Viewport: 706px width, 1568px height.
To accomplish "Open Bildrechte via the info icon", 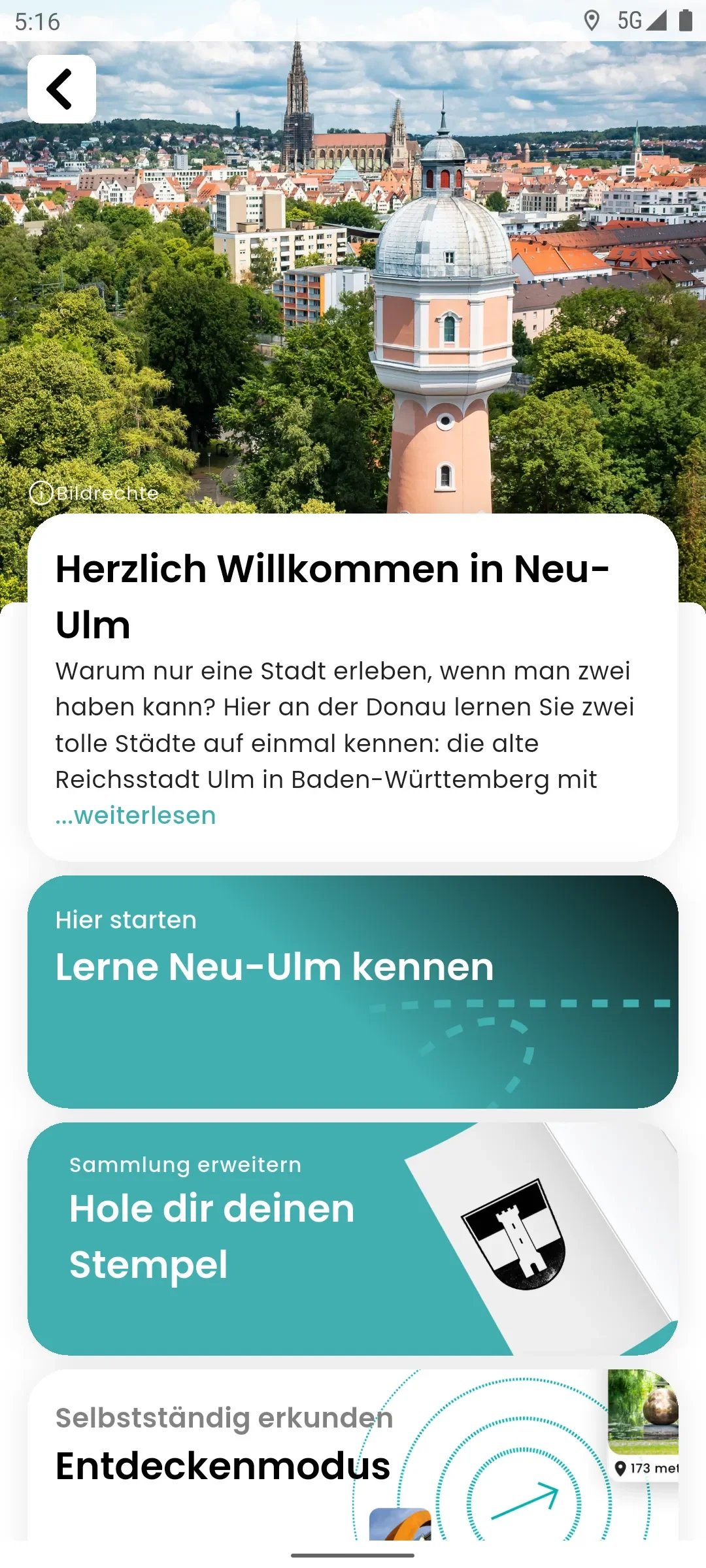I will [41, 493].
